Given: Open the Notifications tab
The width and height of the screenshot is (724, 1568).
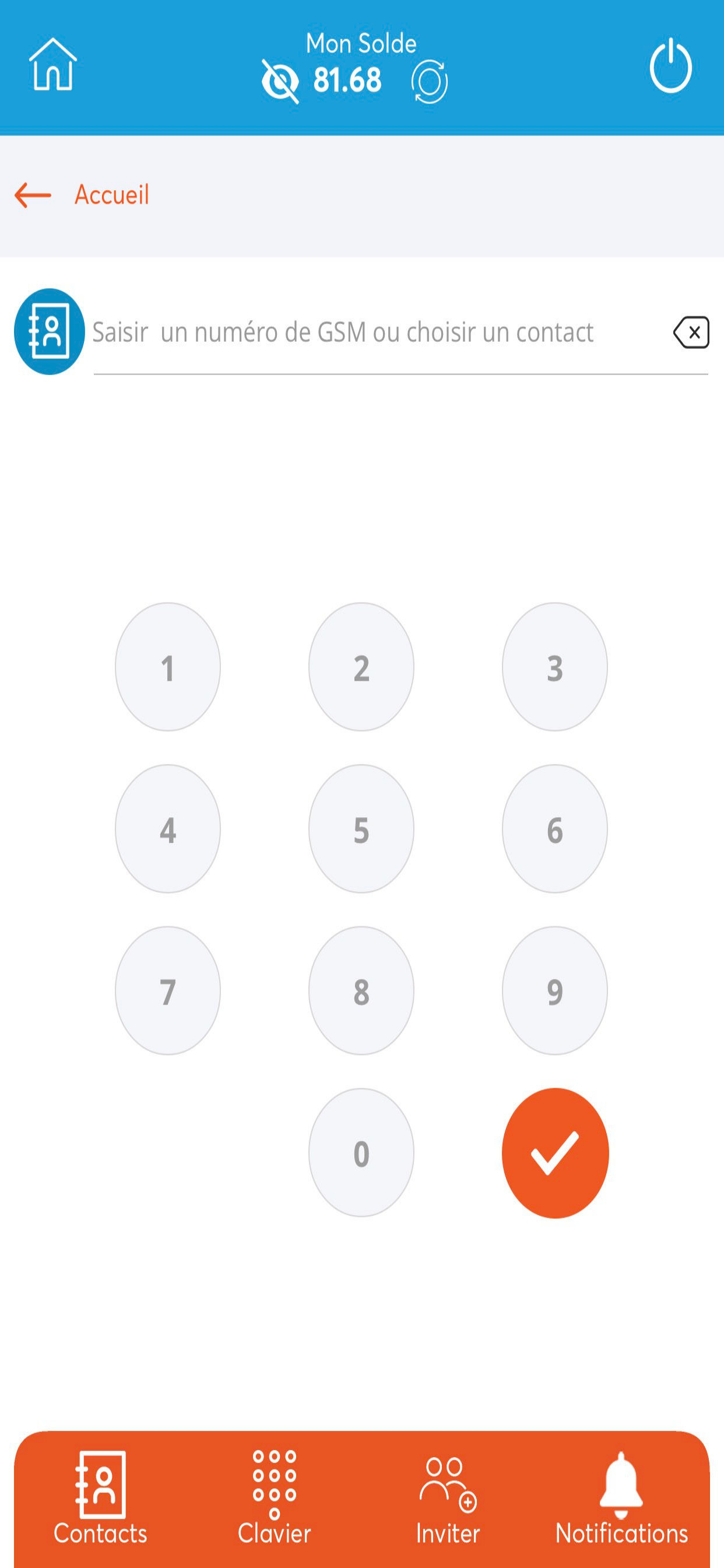Looking at the screenshot, I should point(621,1499).
